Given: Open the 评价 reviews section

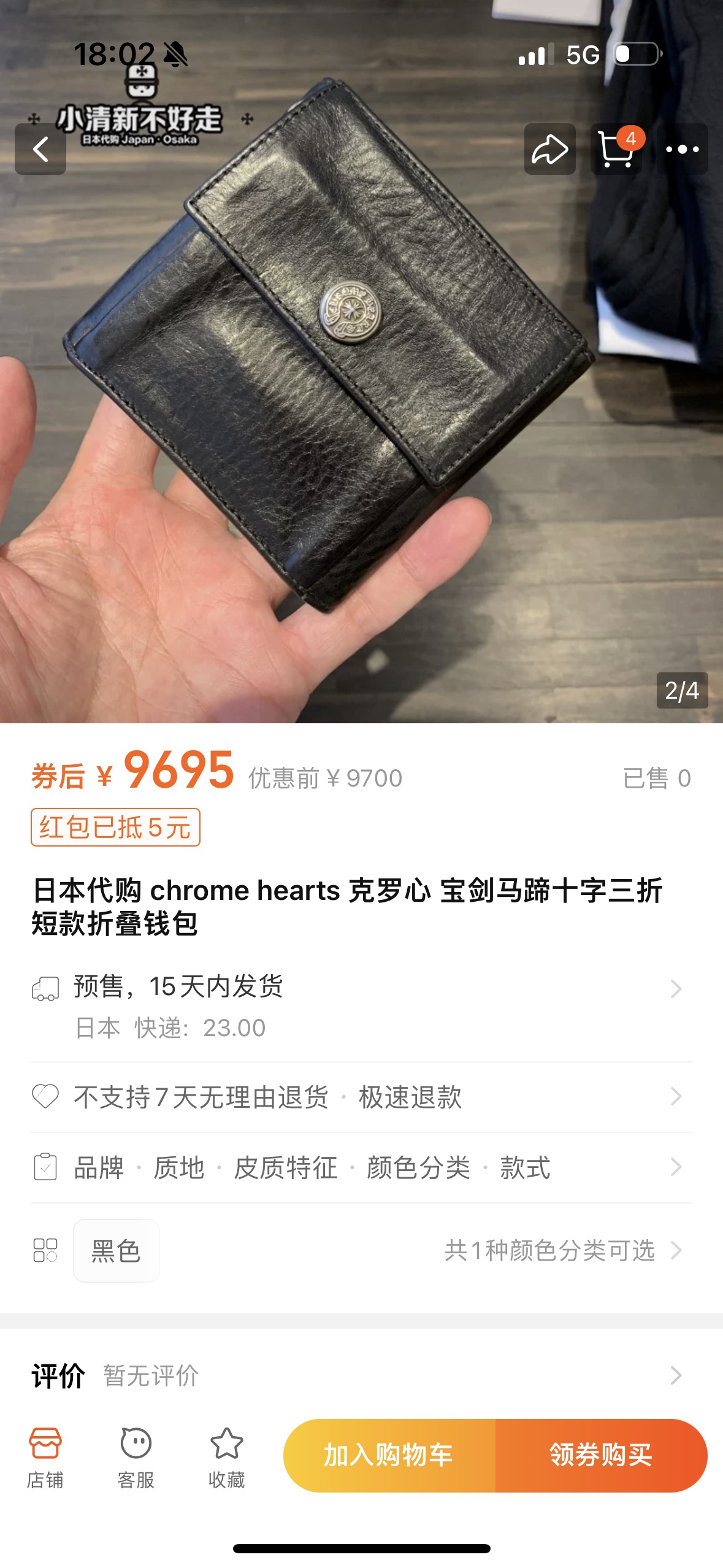Looking at the screenshot, I should tap(361, 1375).
